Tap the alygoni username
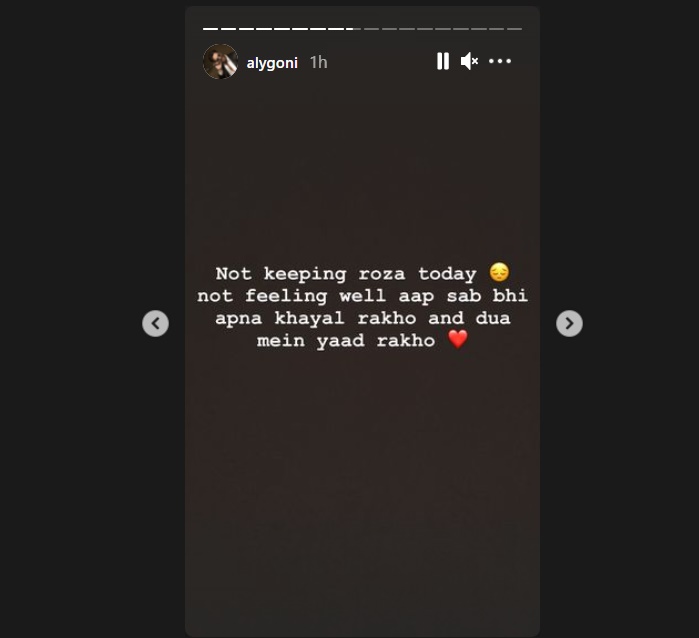 point(272,62)
